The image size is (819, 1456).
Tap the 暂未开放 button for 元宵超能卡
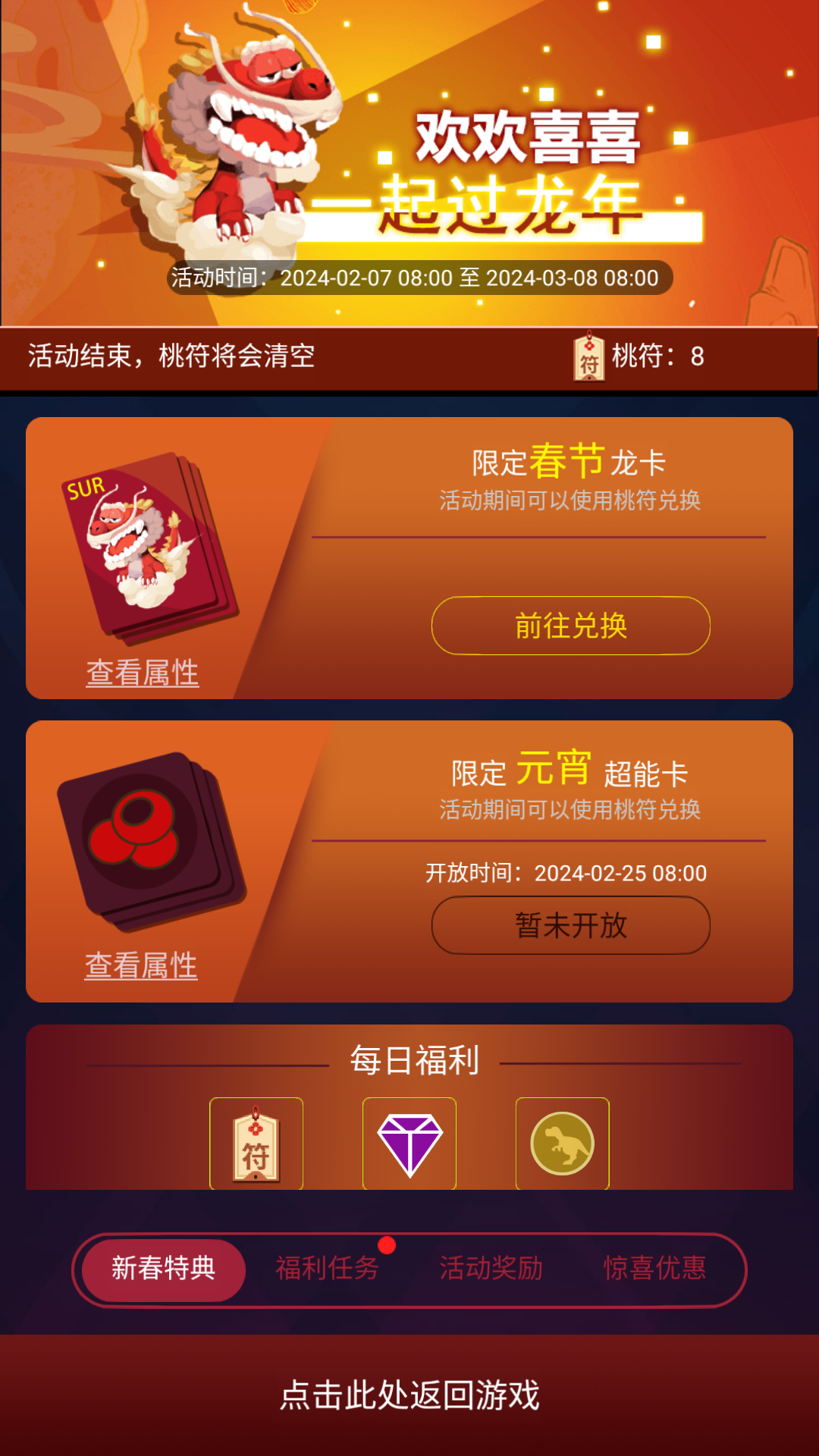click(x=570, y=925)
